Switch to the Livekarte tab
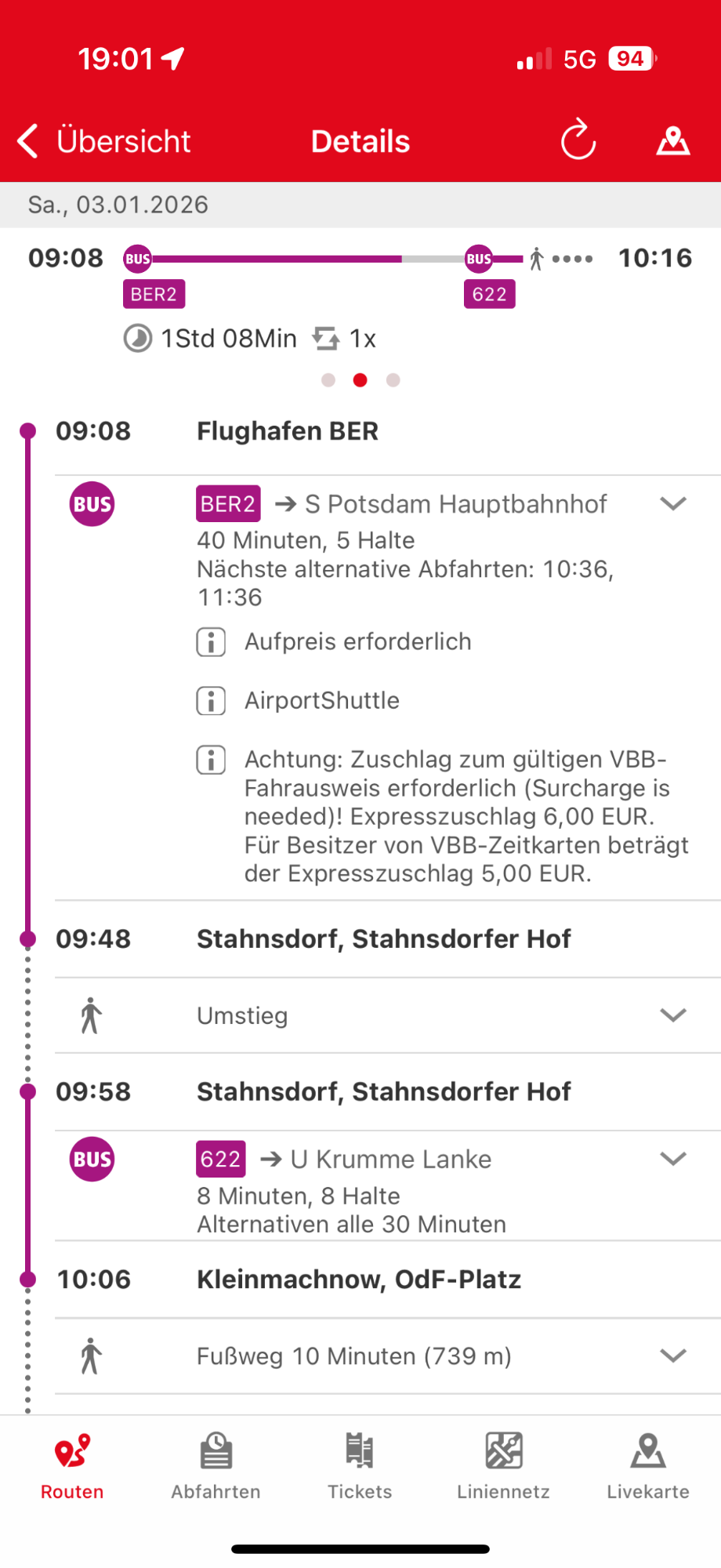 pos(648,1466)
